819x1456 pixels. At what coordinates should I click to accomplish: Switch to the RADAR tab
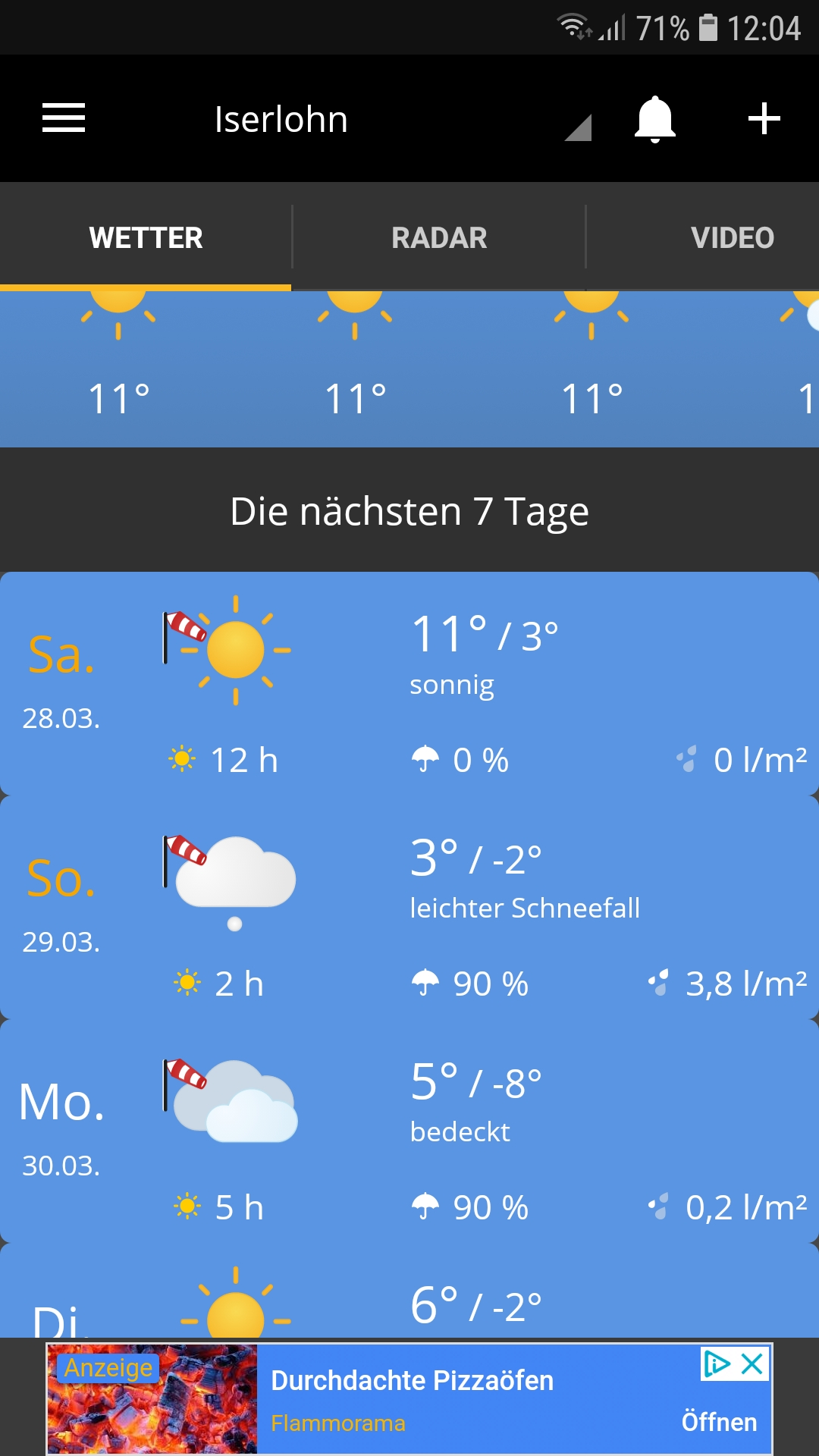coord(439,237)
